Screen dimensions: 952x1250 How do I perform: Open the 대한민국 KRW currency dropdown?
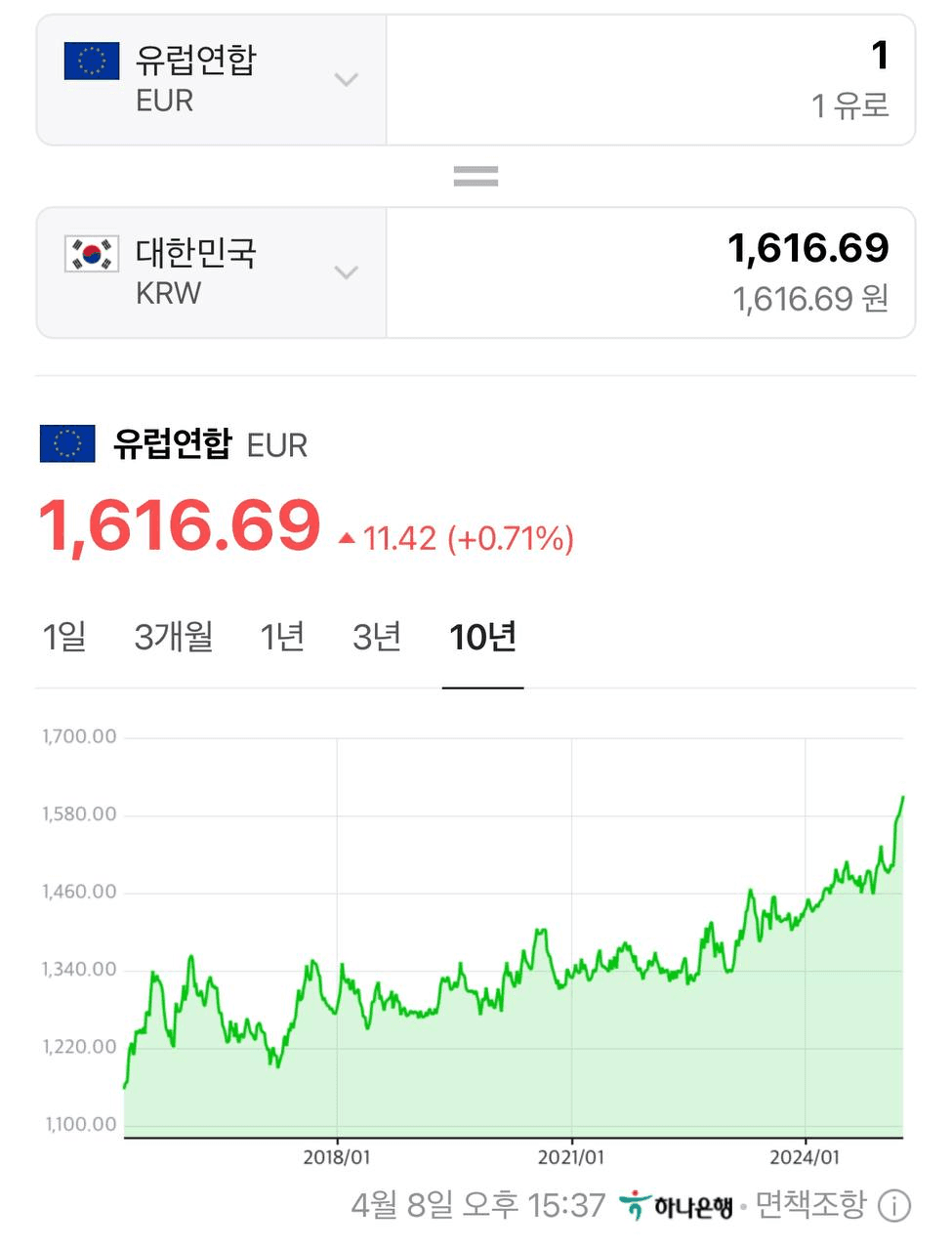211,272
